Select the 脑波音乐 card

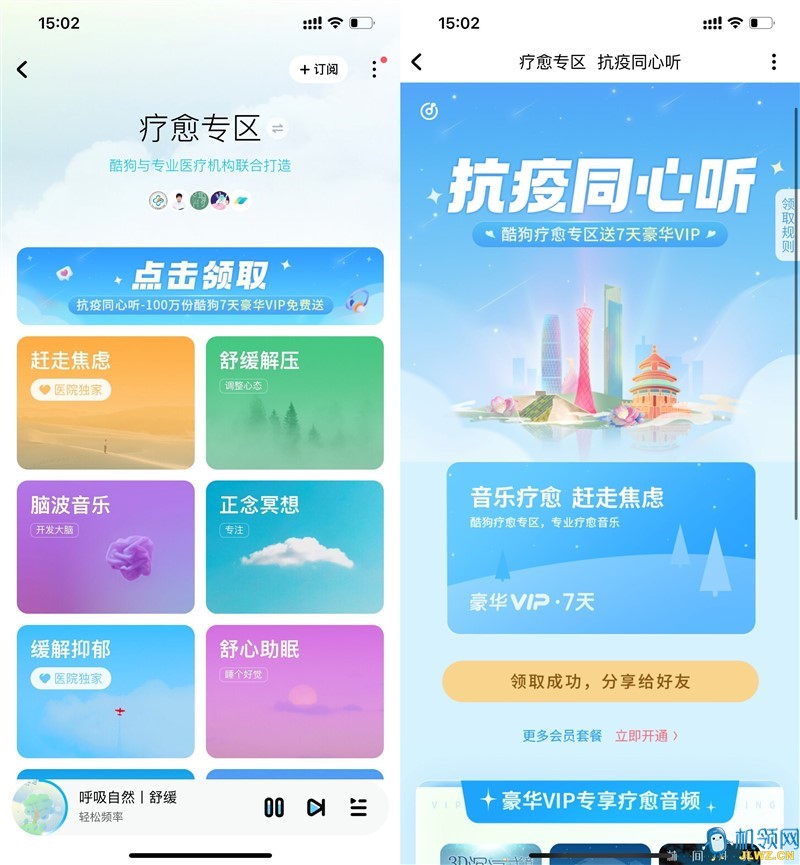[x=106, y=546]
